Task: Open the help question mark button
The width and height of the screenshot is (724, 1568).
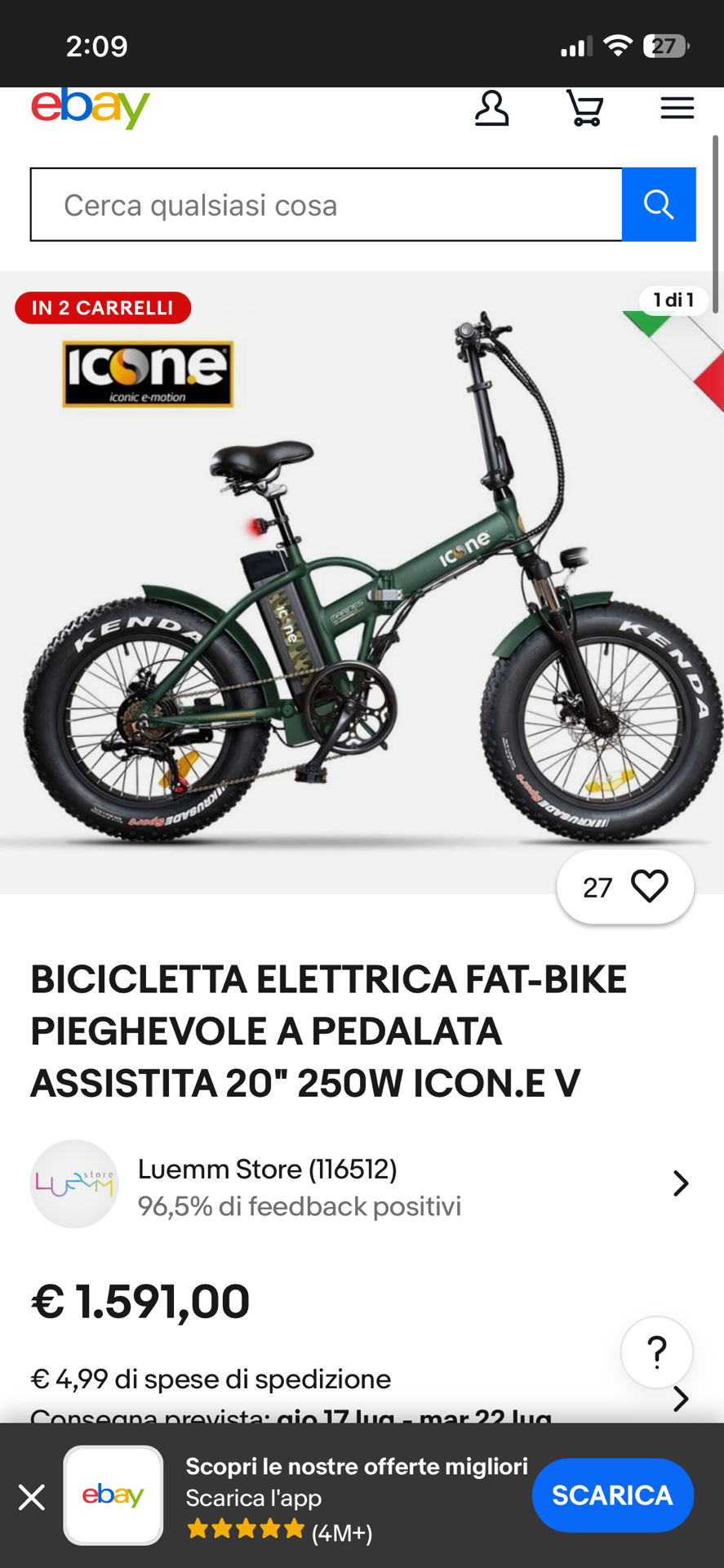Action: point(656,1352)
